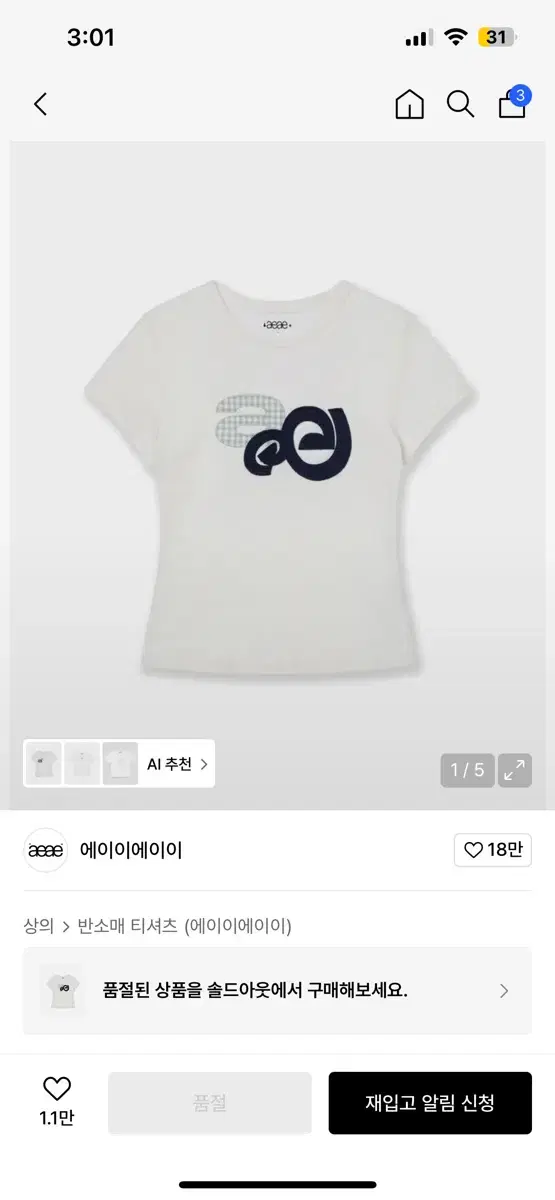
Task: Tap the disabled 품절 button
Action: (x=210, y=1103)
